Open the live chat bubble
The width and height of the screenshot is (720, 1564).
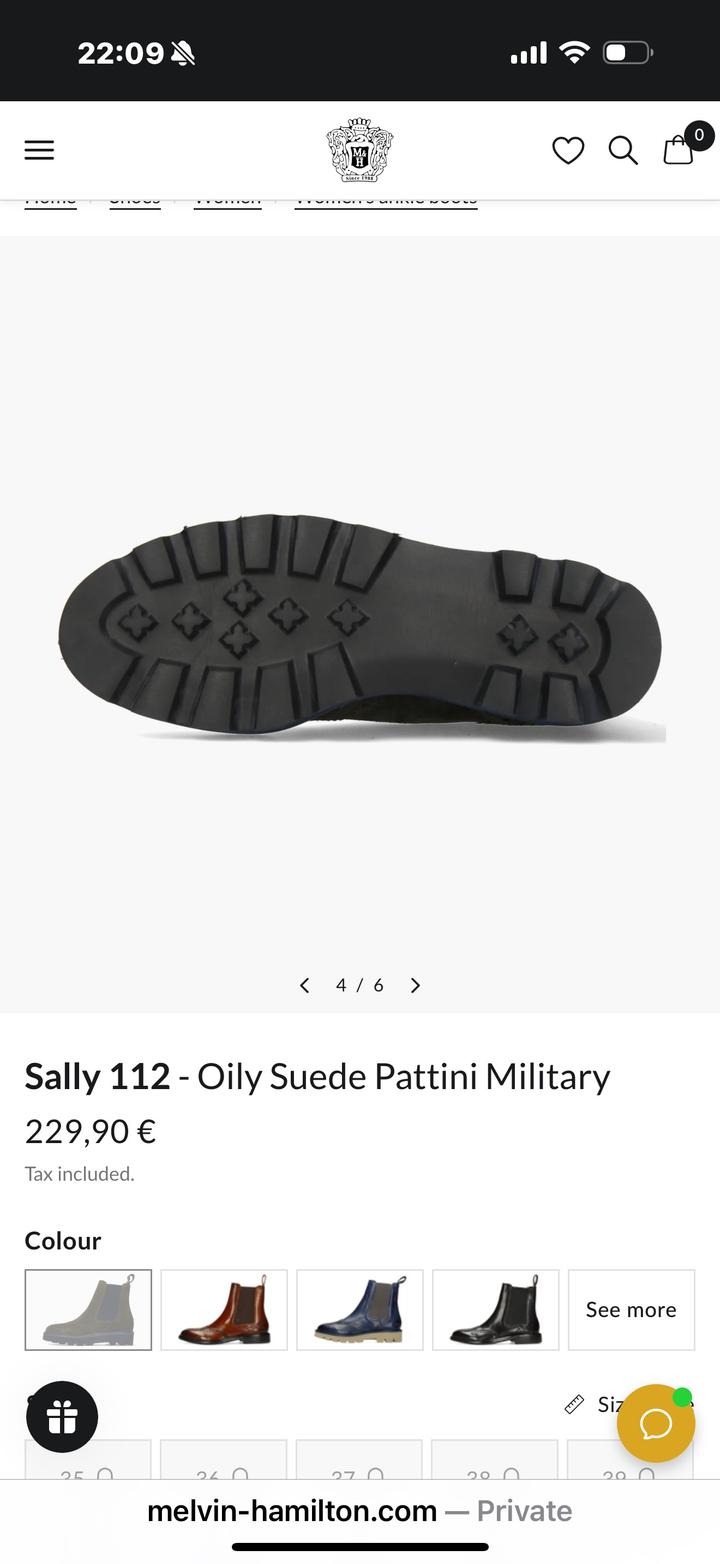point(656,1423)
